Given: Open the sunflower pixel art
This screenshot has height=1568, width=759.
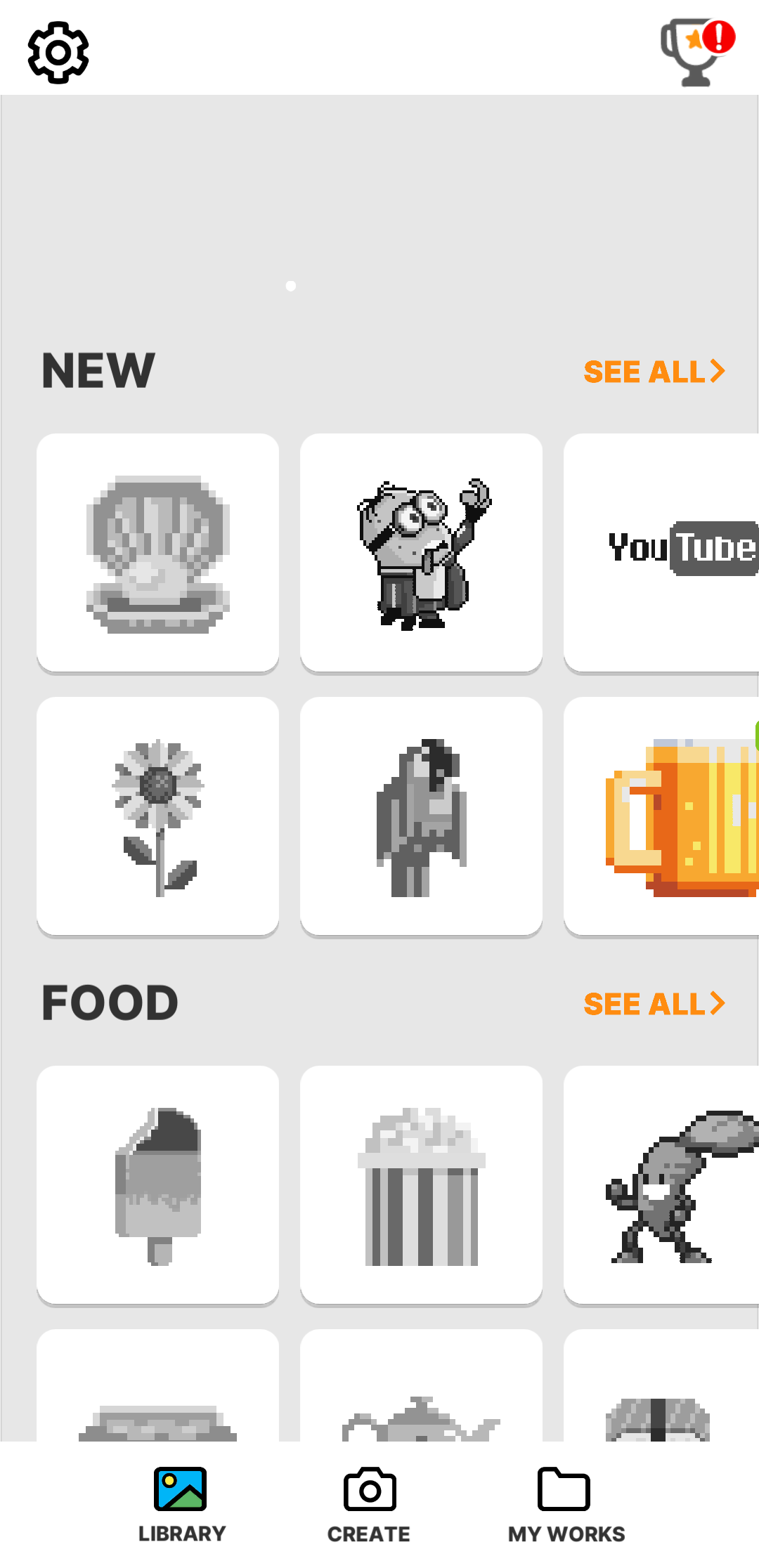Looking at the screenshot, I should pos(157,816).
